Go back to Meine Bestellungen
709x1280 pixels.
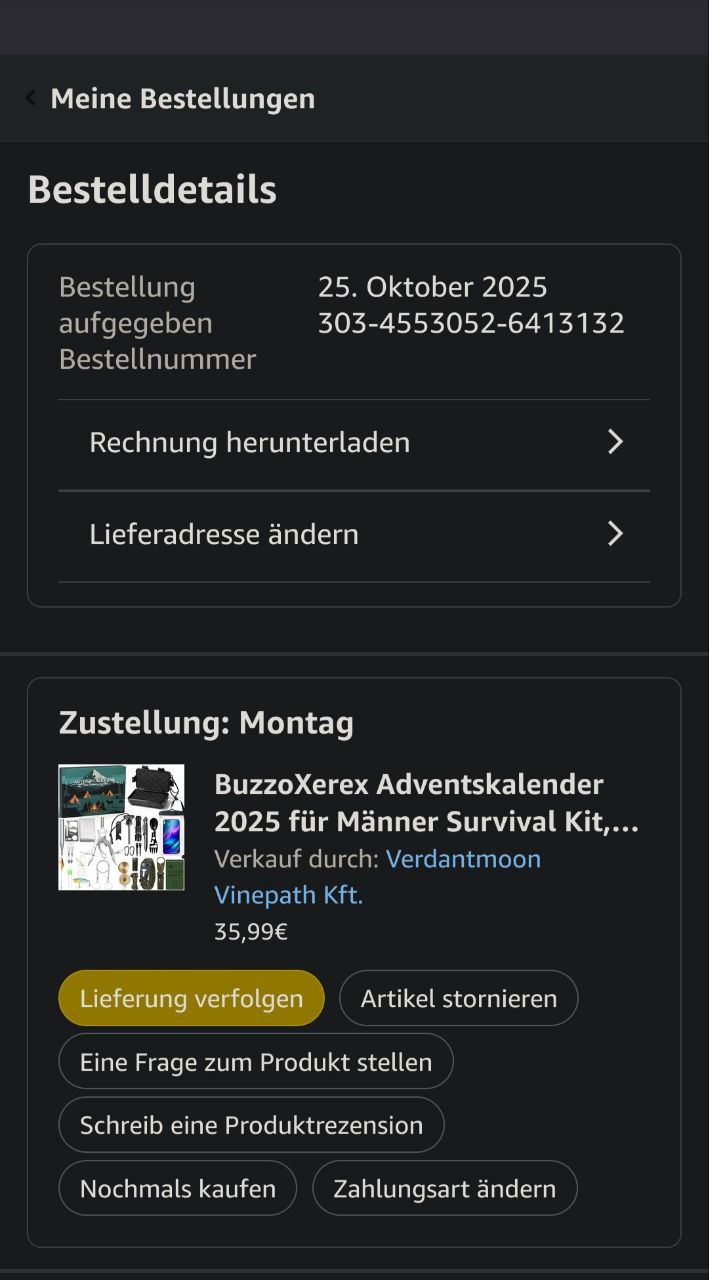[170, 98]
